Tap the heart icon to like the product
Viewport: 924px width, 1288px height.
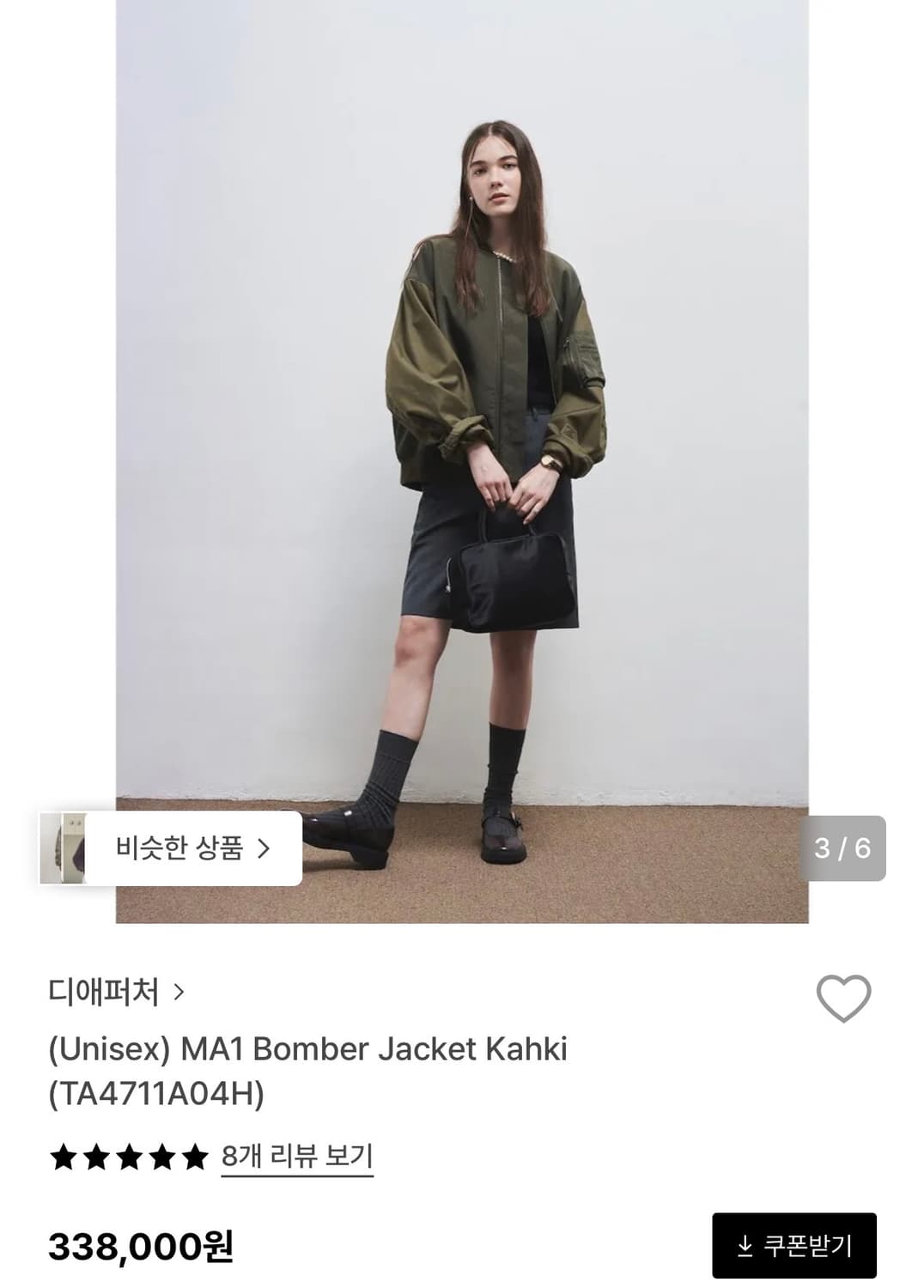tap(842, 999)
